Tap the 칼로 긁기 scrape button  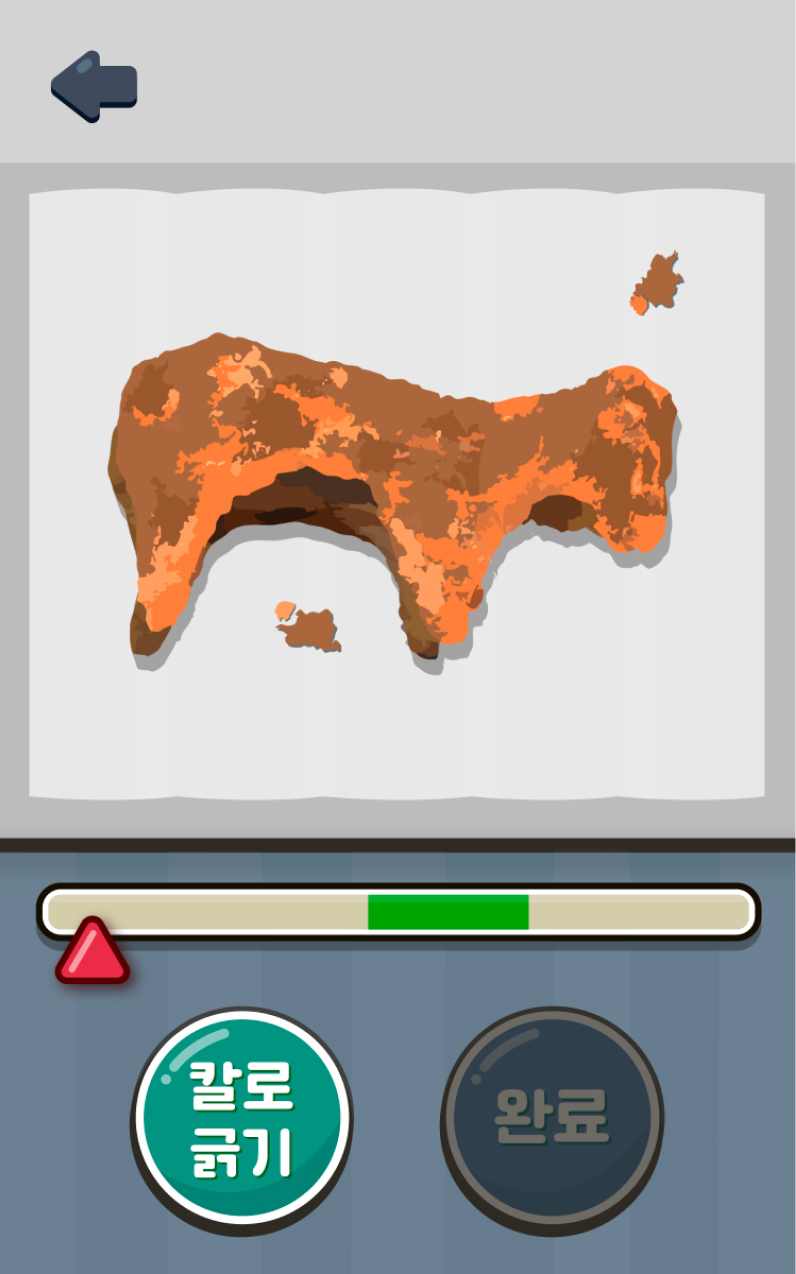pyautogui.click(x=242, y=1117)
